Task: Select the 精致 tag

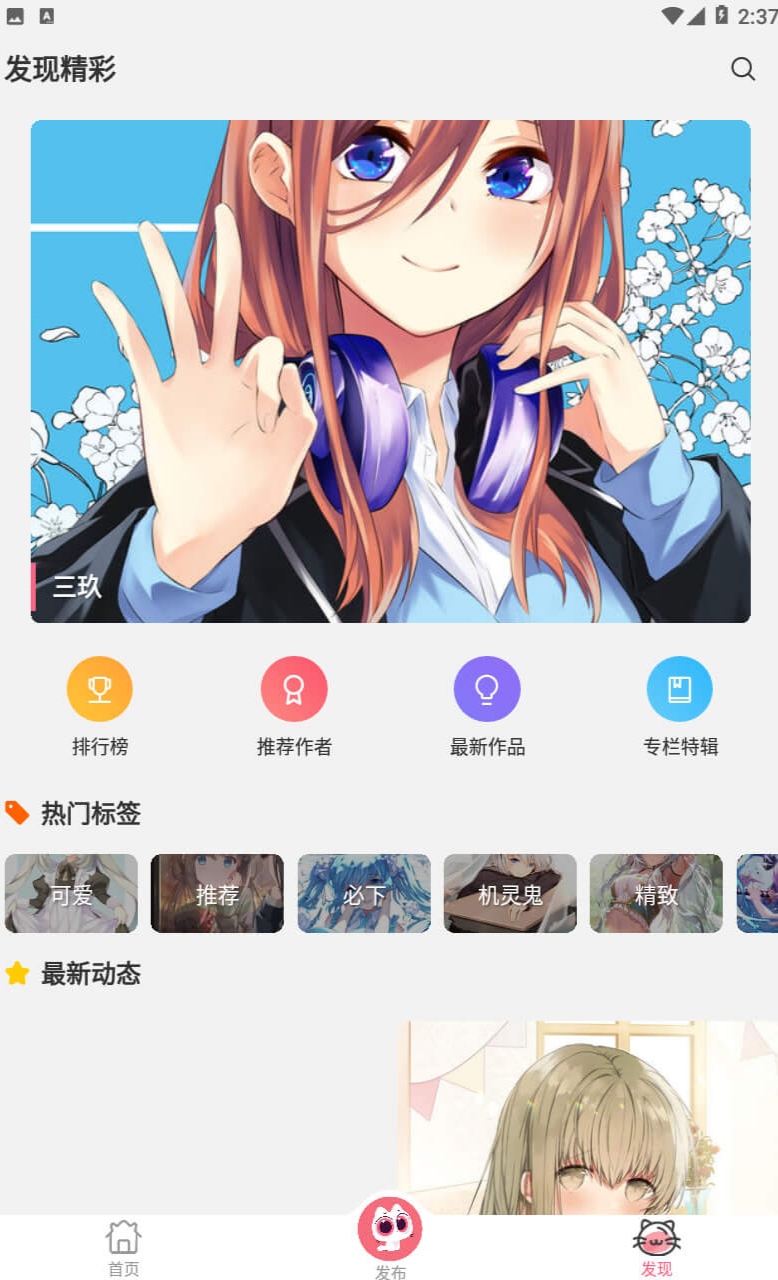Action: [656, 894]
